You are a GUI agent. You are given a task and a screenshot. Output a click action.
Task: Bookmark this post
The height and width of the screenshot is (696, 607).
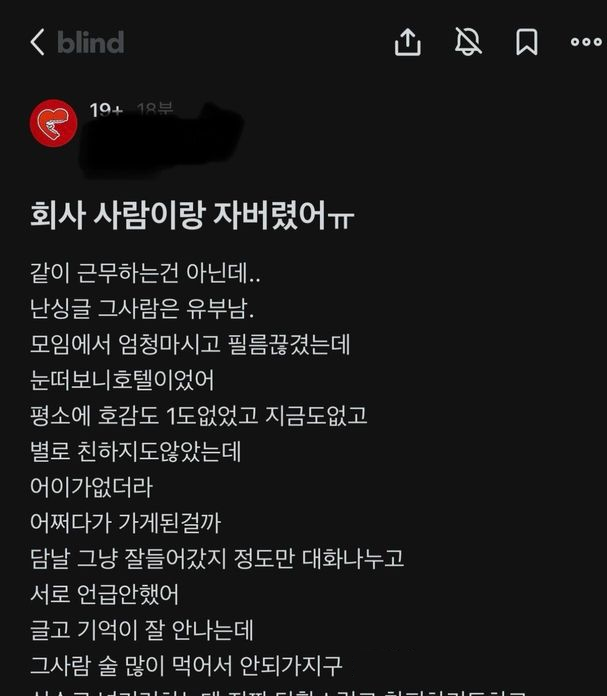click(527, 42)
